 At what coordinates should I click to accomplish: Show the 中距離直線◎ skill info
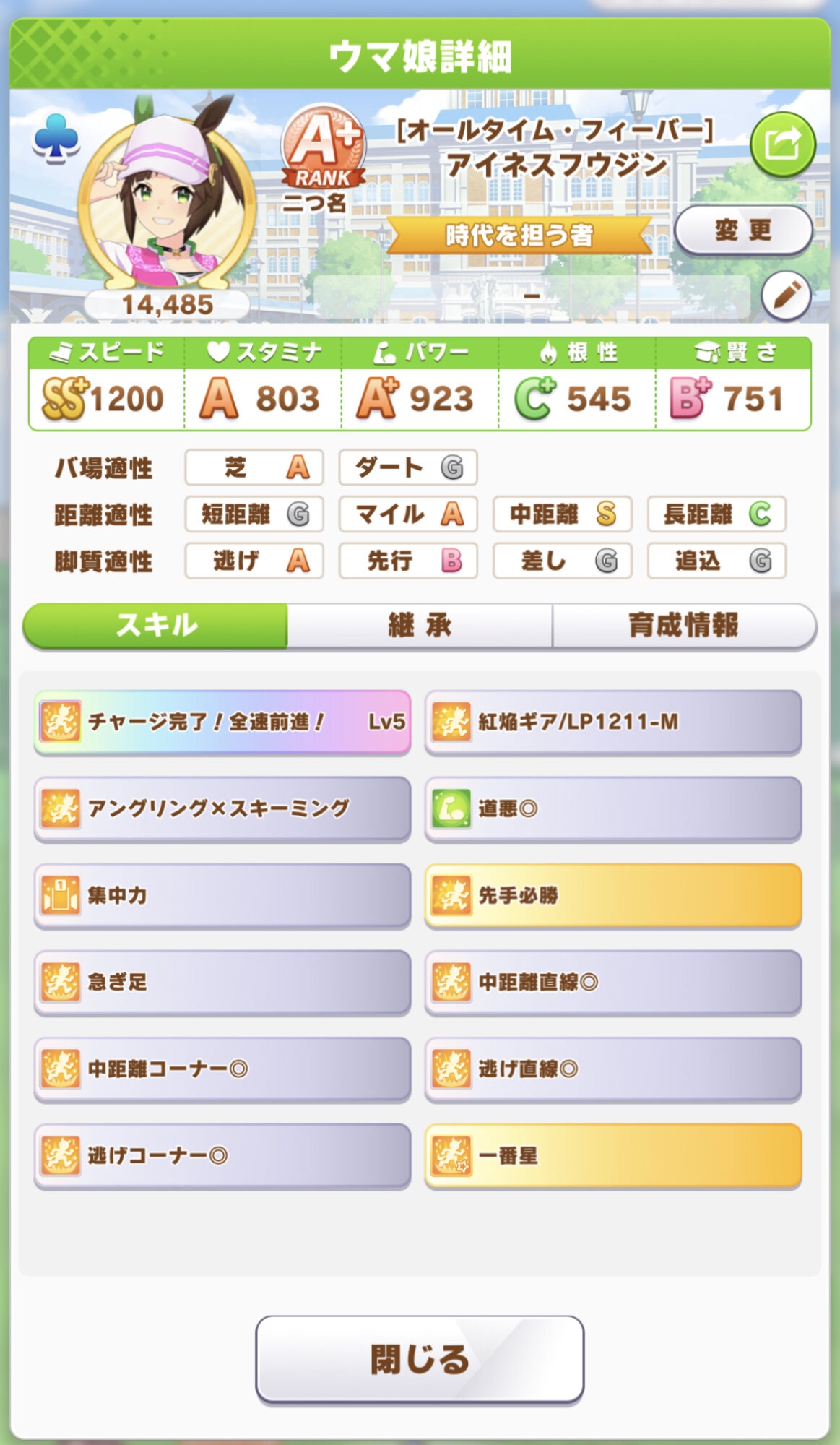click(612, 982)
